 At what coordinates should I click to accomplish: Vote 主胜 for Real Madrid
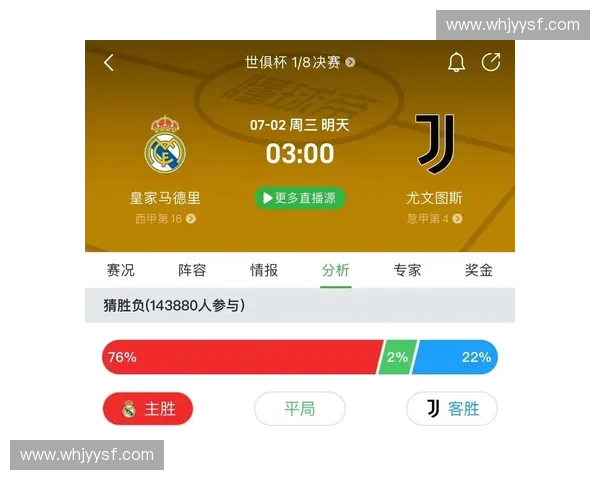(147, 409)
